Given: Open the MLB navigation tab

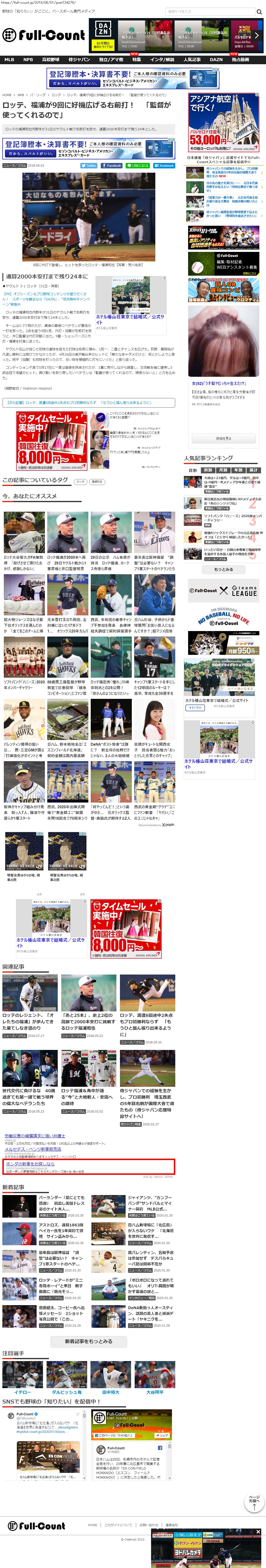Looking at the screenshot, I should coord(9,60).
